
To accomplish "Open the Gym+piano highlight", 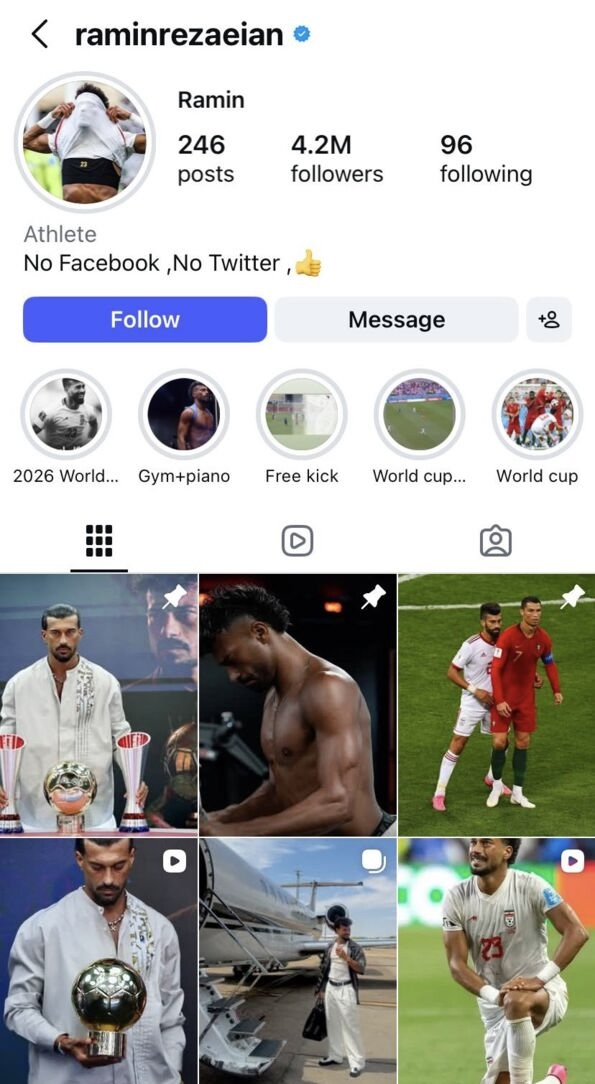I will [184, 414].
